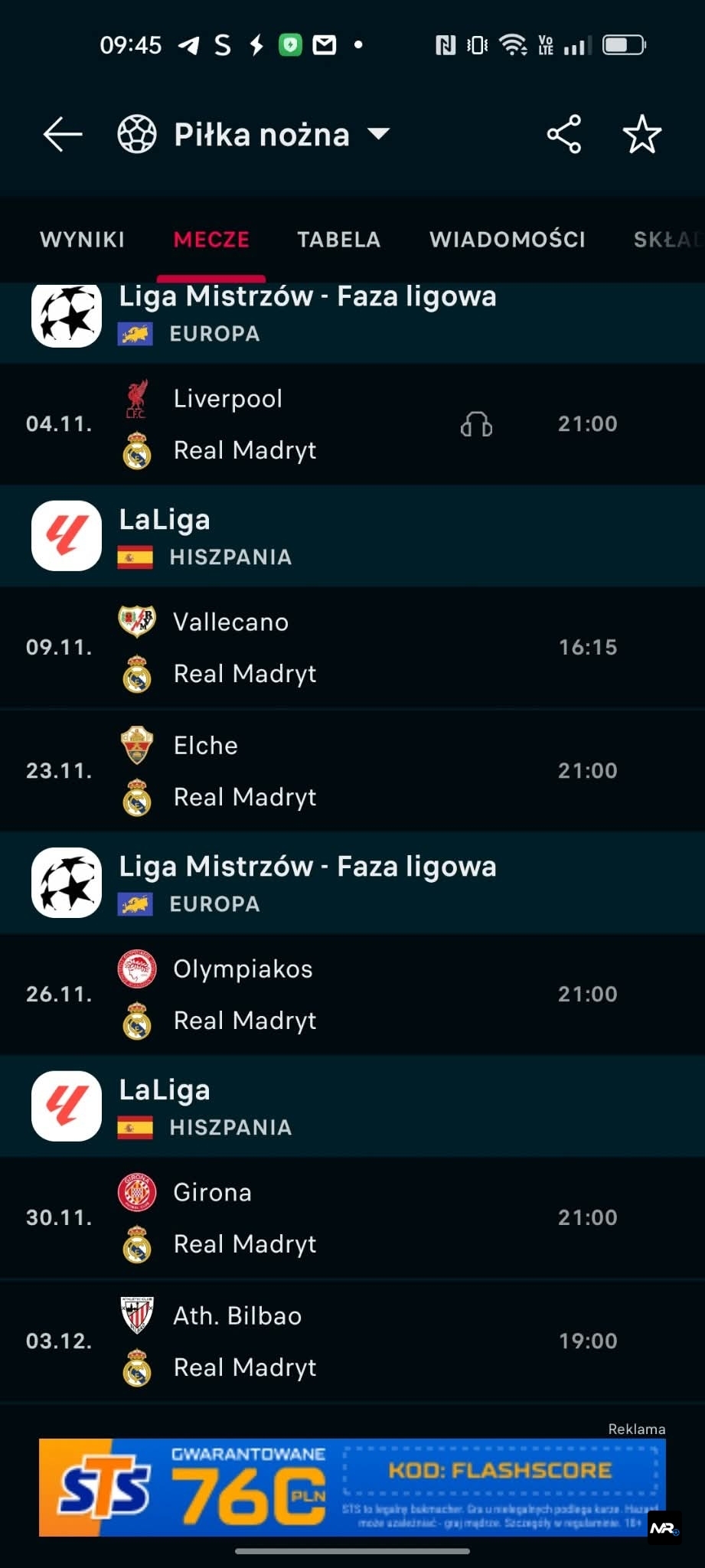The image size is (705, 1568).
Task: Open the STS Flashscore ad banner
Action: pos(352,1488)
